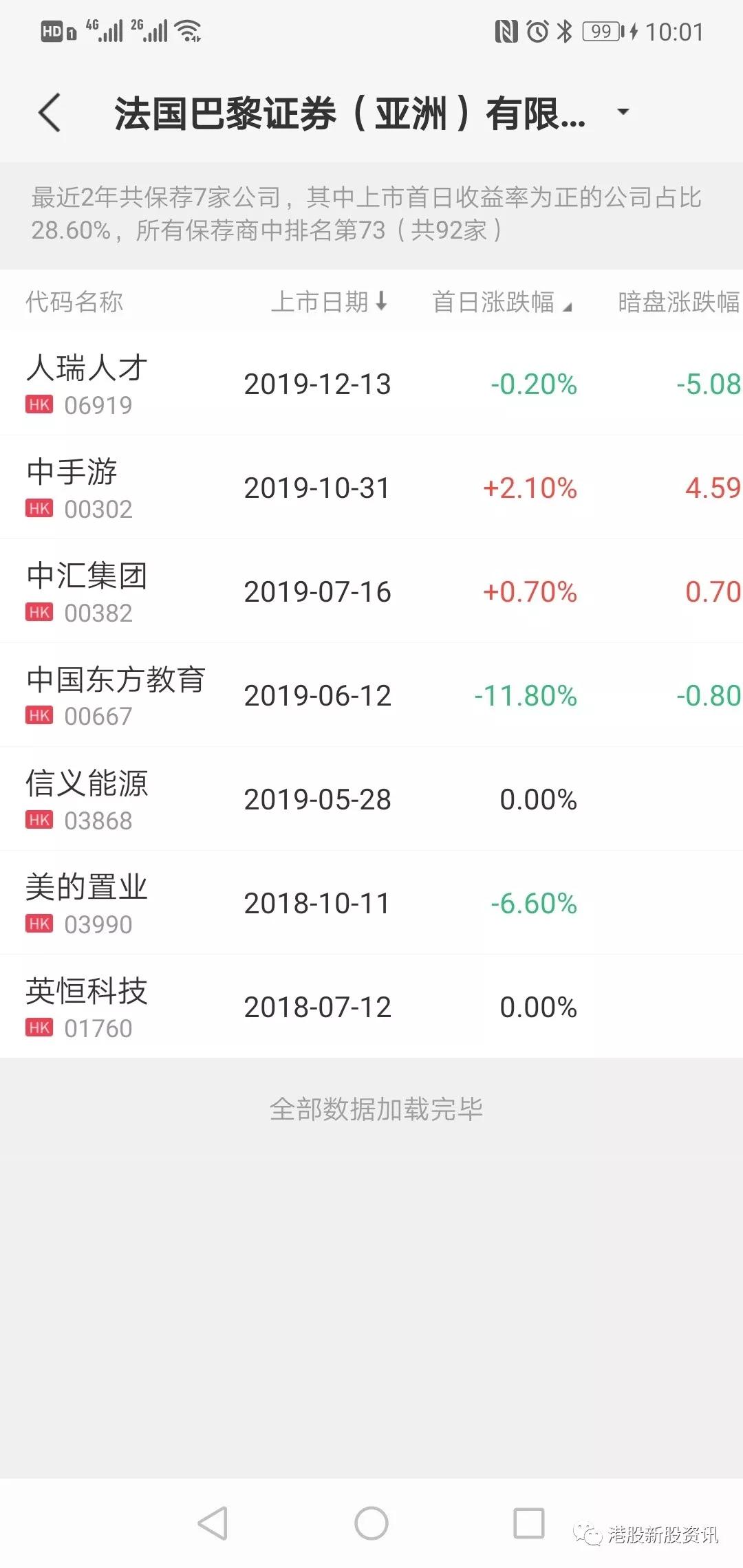Open the 美的置业 03990 stock row
This screenshot has width=743, height=1568.
[371, 903]
